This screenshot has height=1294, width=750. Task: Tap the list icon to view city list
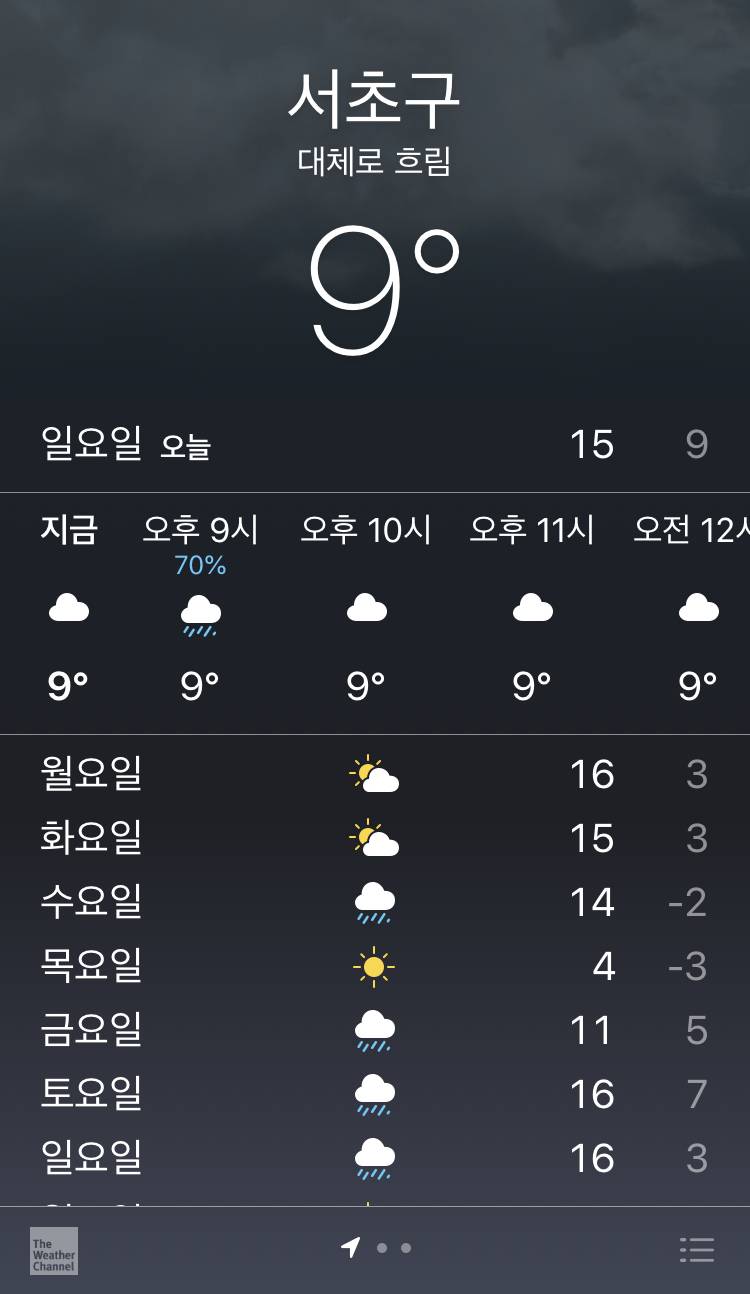point(697,1248)
